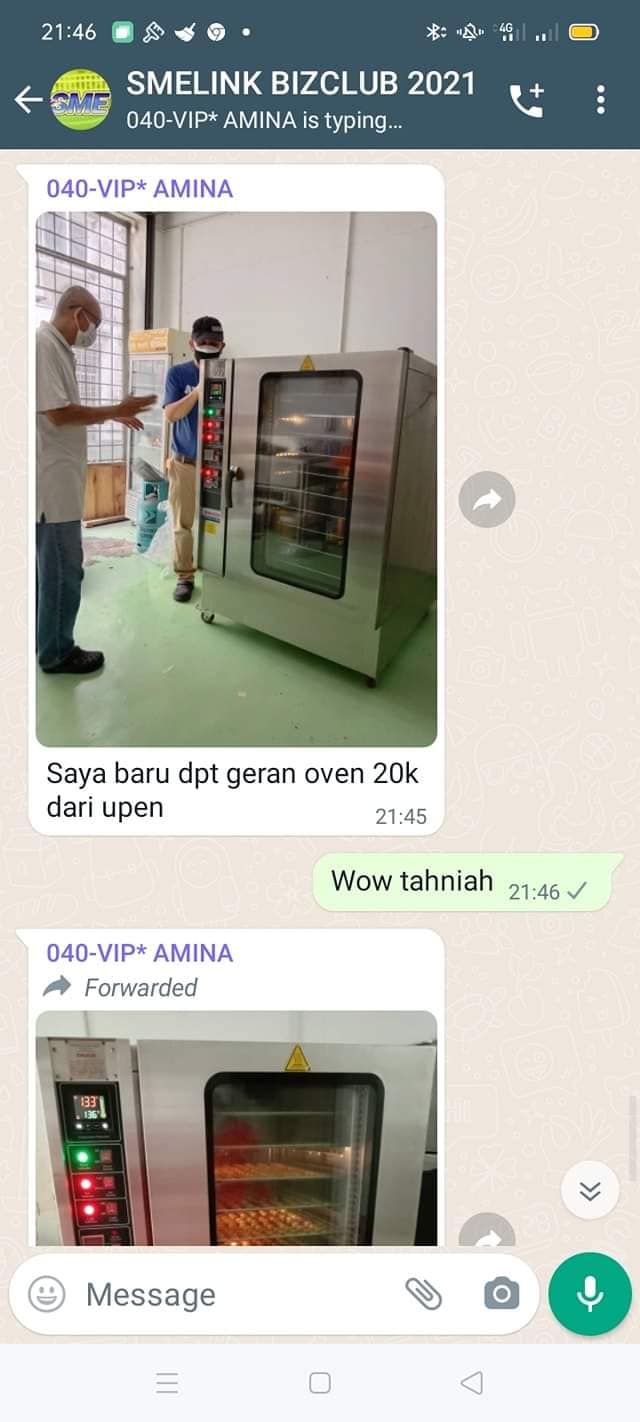
Task: Open the photo captioned geran oven 20k
Action: [236, 479]
